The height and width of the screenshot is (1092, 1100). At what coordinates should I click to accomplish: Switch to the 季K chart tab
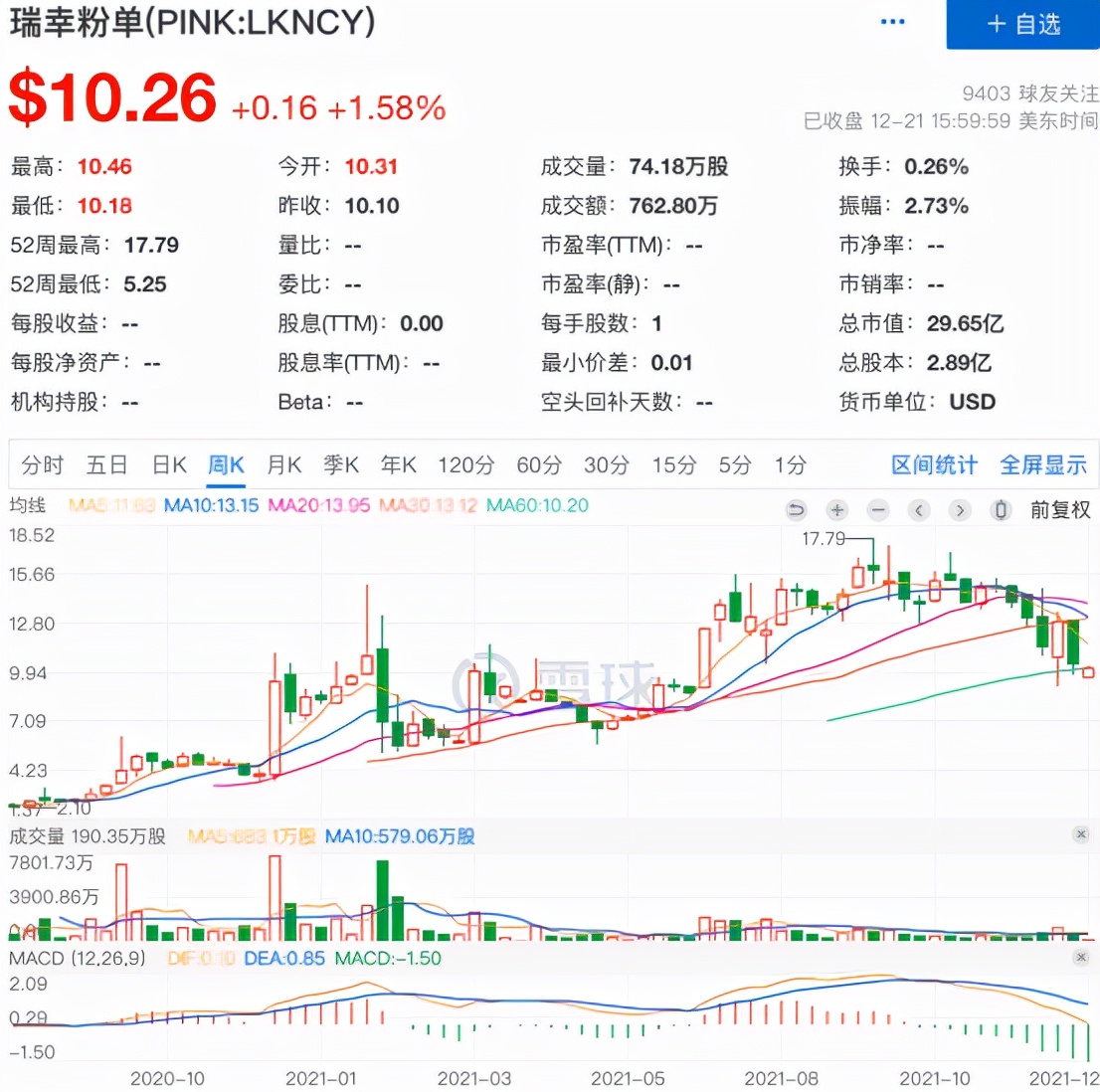[x=341, y=464]
